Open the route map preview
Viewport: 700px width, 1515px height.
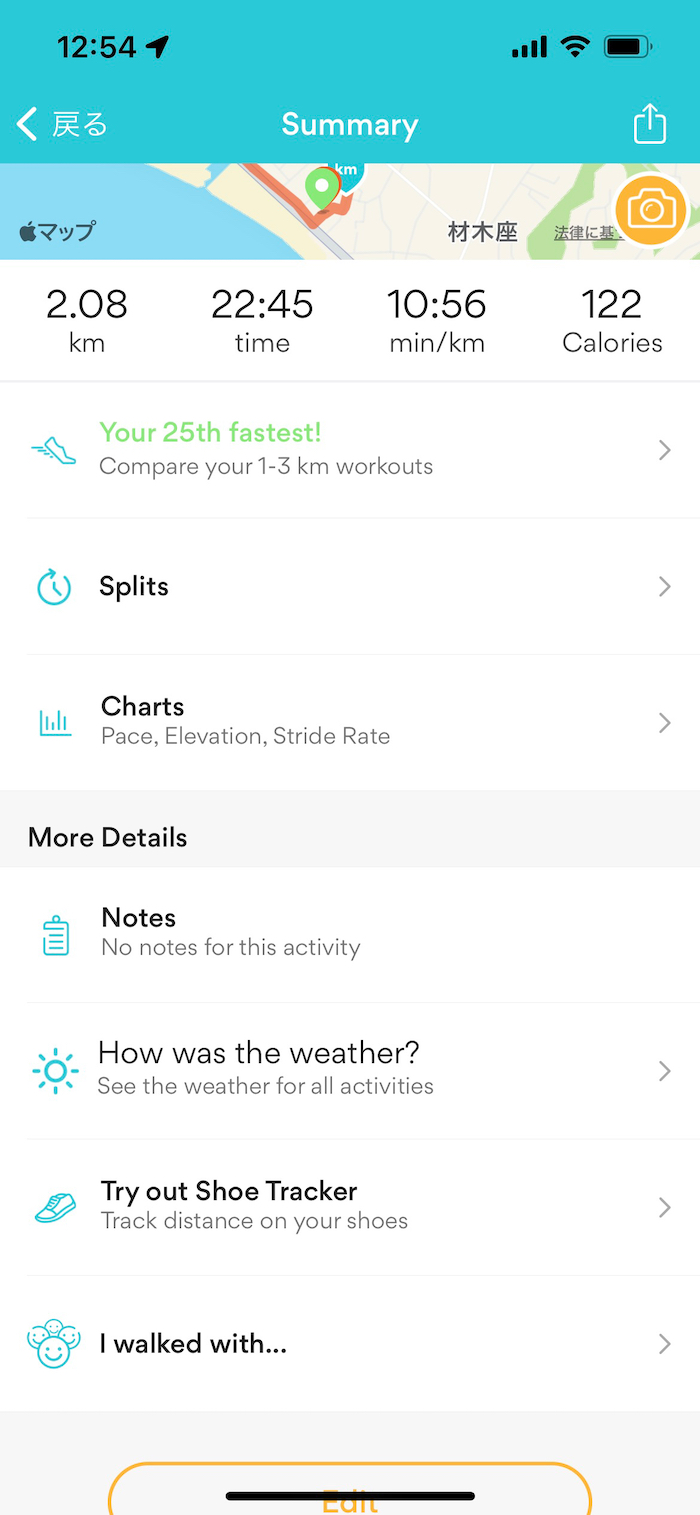pyautogui.click(x=300, y=211)
